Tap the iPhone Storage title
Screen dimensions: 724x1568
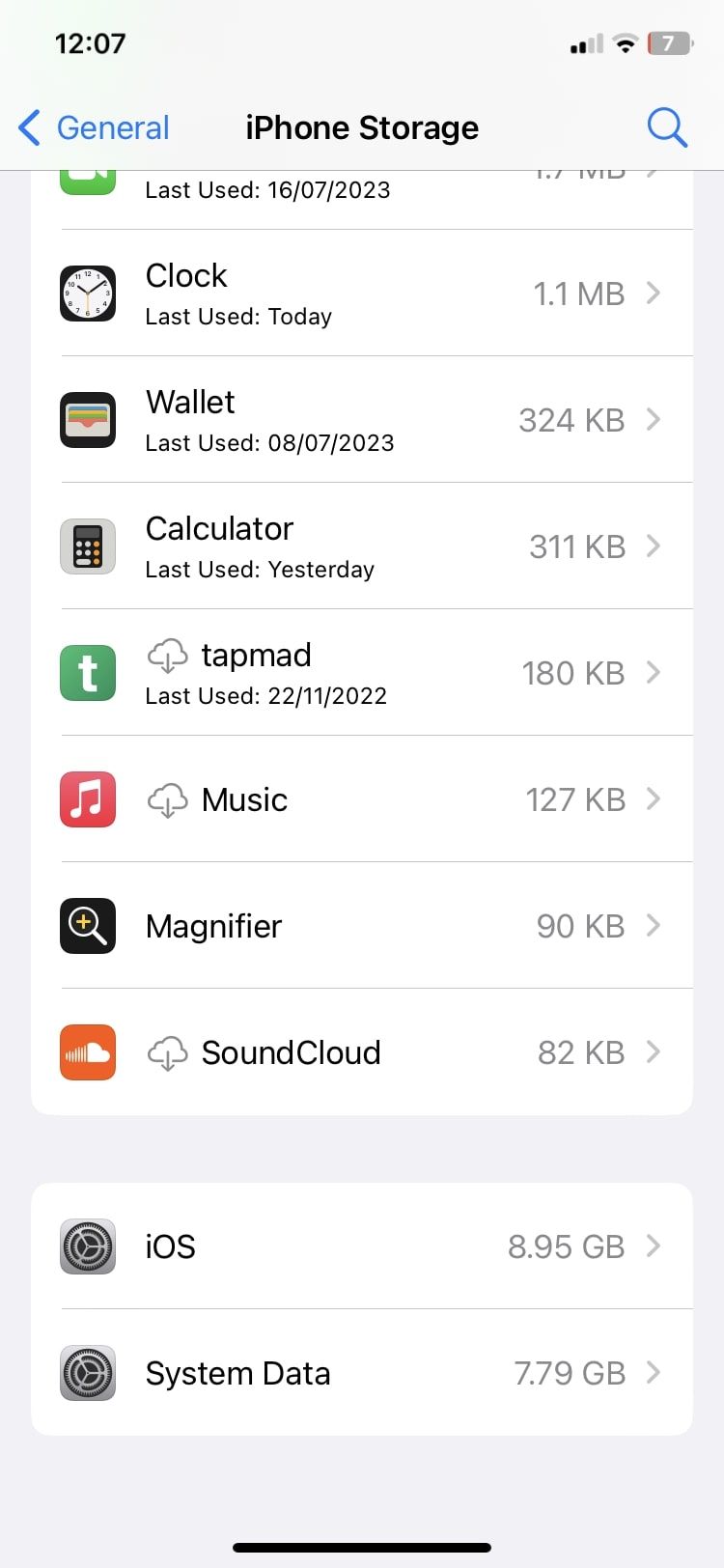362,126
